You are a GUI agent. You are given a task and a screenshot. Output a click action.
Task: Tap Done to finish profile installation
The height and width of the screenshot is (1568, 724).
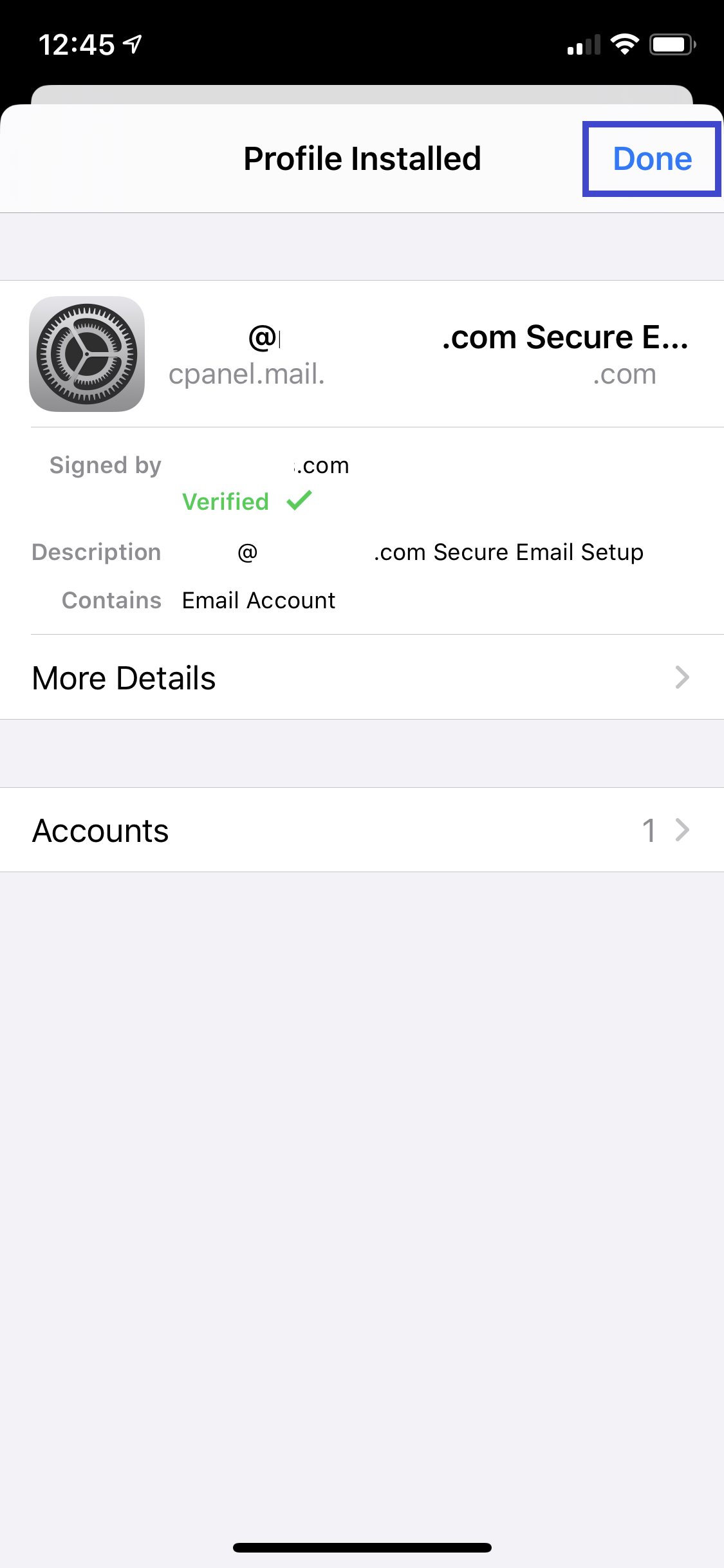pos(651,159)
